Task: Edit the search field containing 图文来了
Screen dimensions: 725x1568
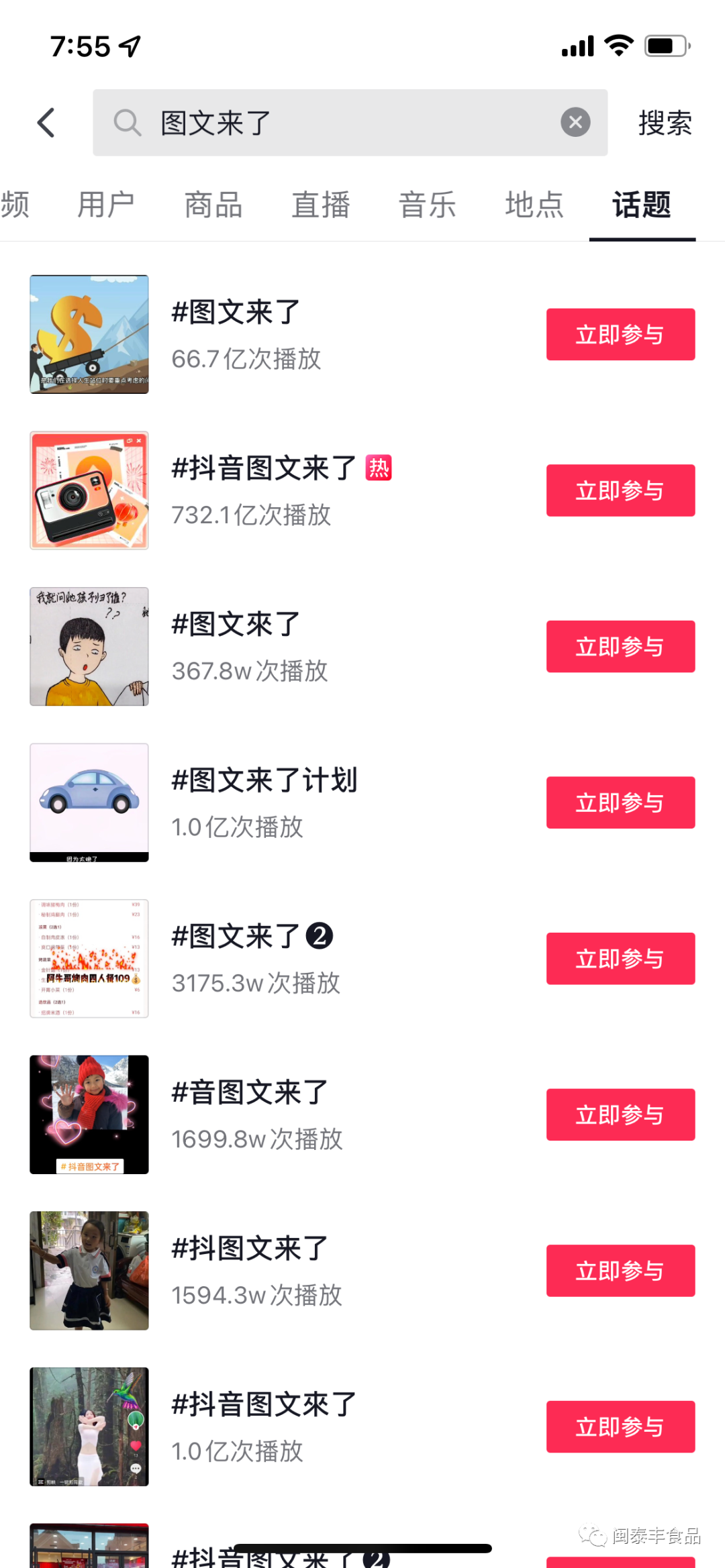Action: (x=349, y=123)
